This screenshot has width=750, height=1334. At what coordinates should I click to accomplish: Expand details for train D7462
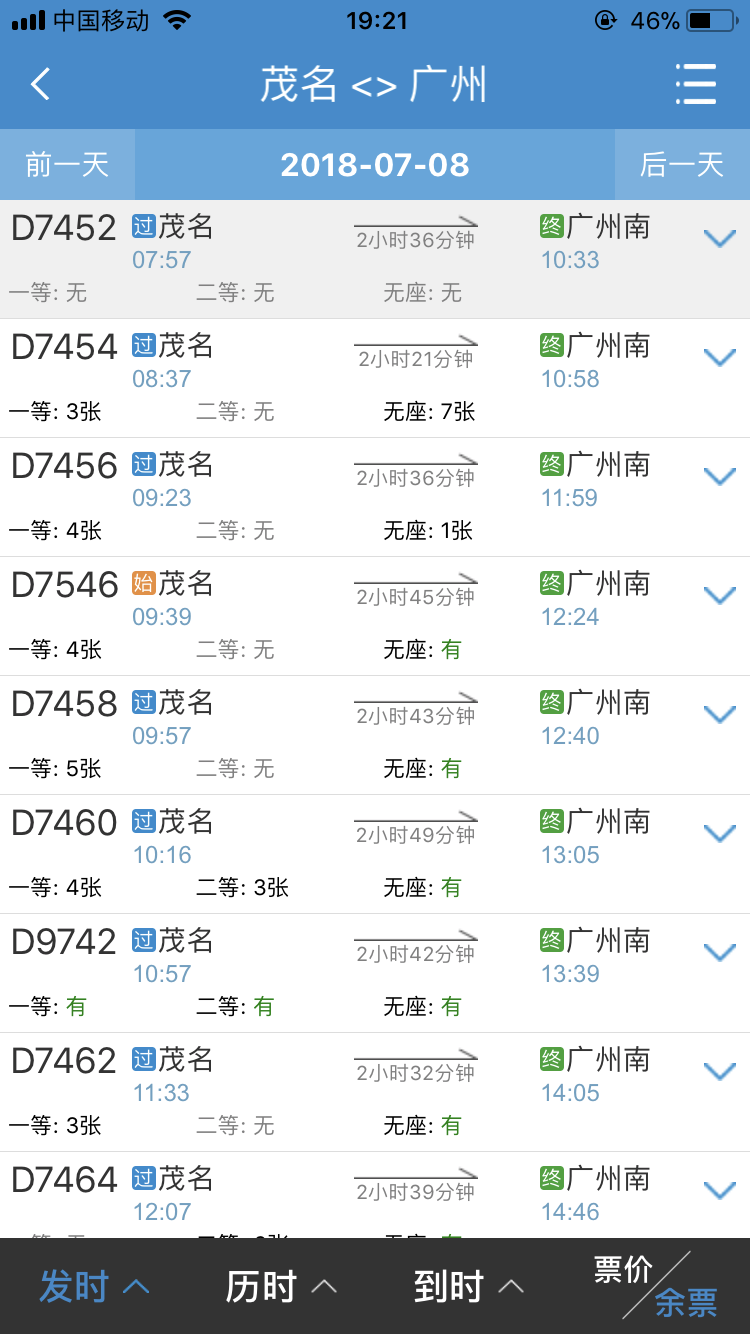tap(719, 1072)
